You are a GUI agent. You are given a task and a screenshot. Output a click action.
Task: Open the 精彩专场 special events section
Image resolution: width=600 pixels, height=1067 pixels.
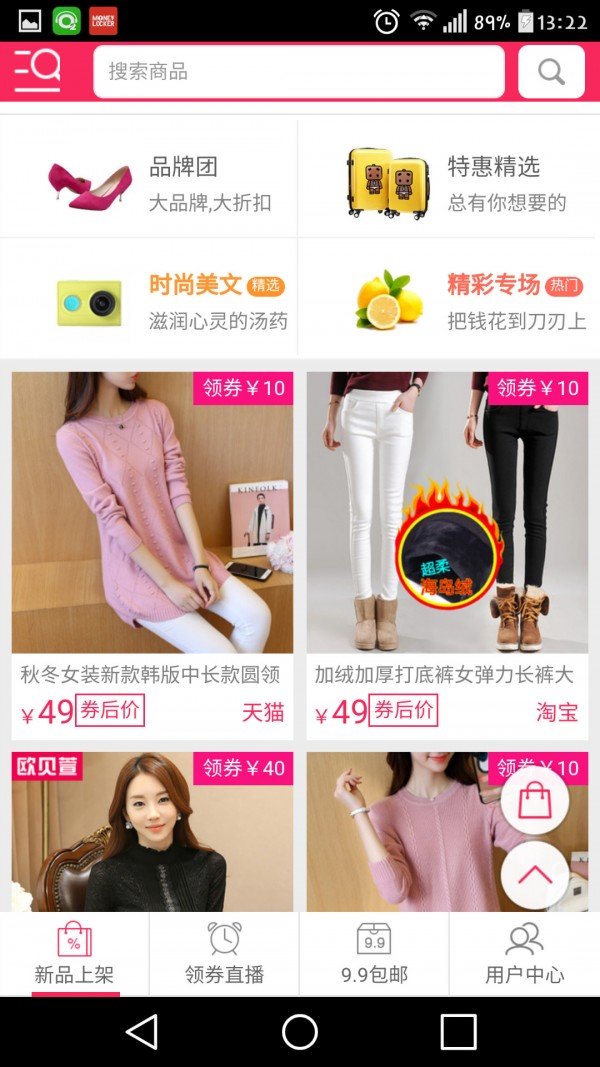(x=448, y=299)
